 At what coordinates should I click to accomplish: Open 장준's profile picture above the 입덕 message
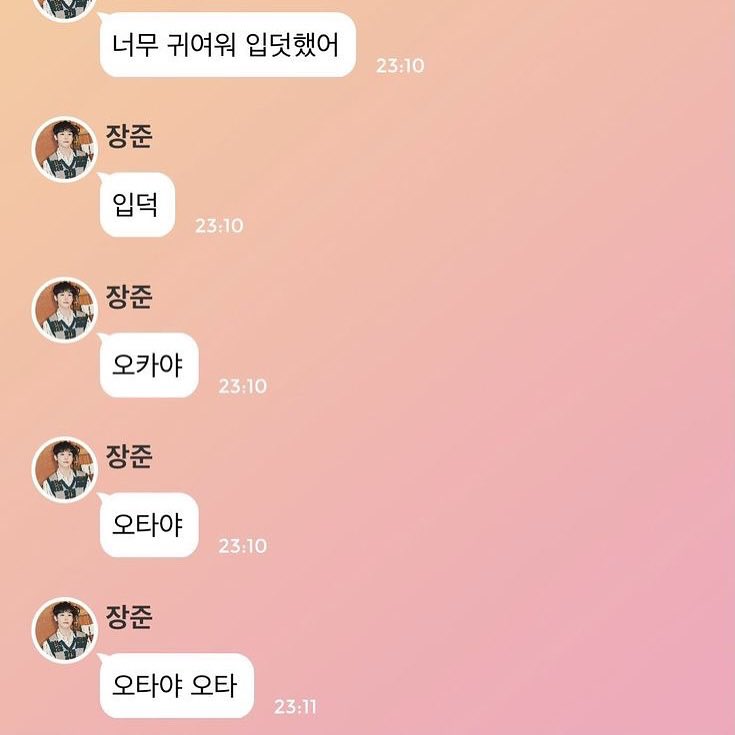65,150
